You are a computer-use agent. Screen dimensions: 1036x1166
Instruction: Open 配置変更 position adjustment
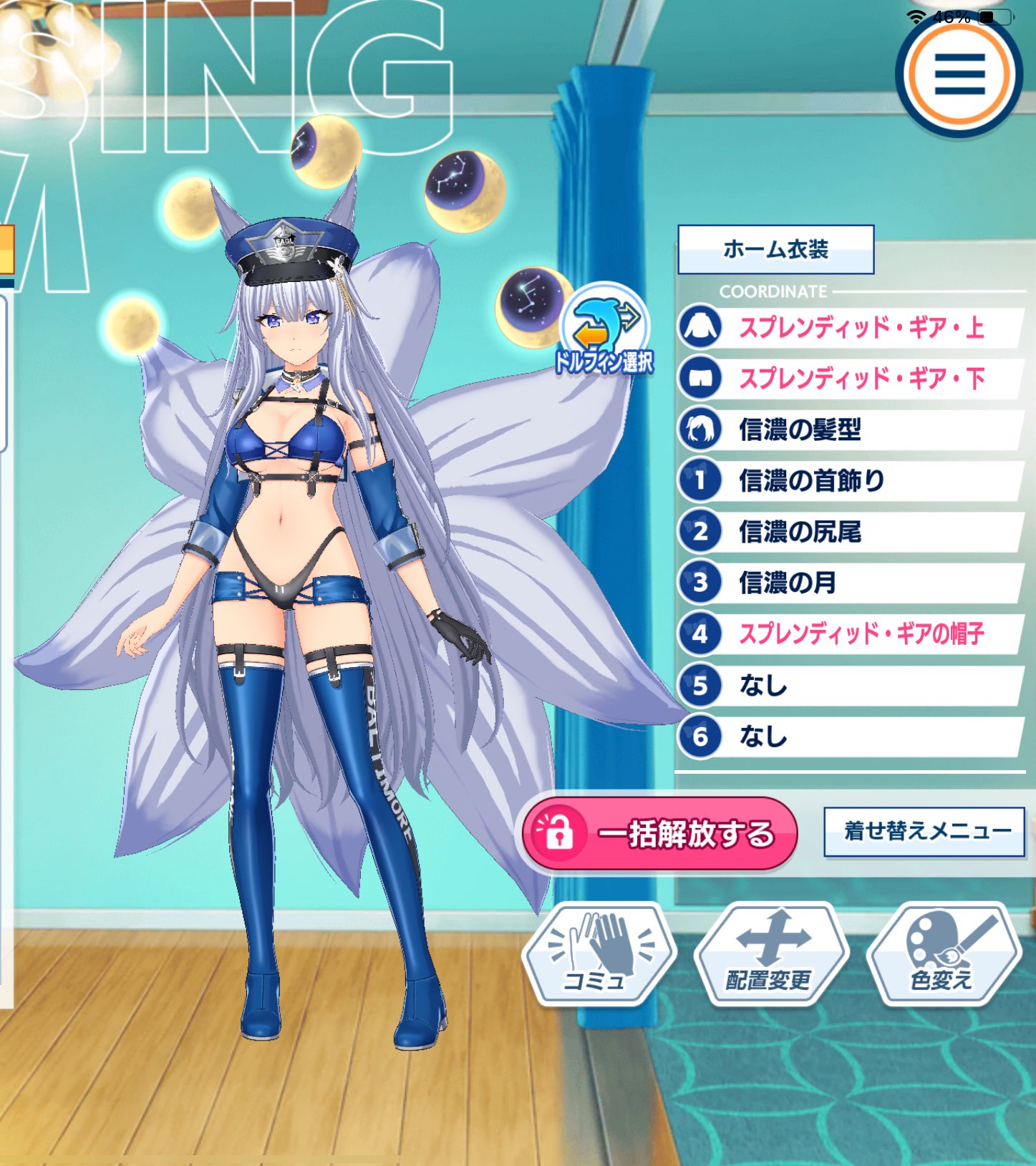(770, 955)
